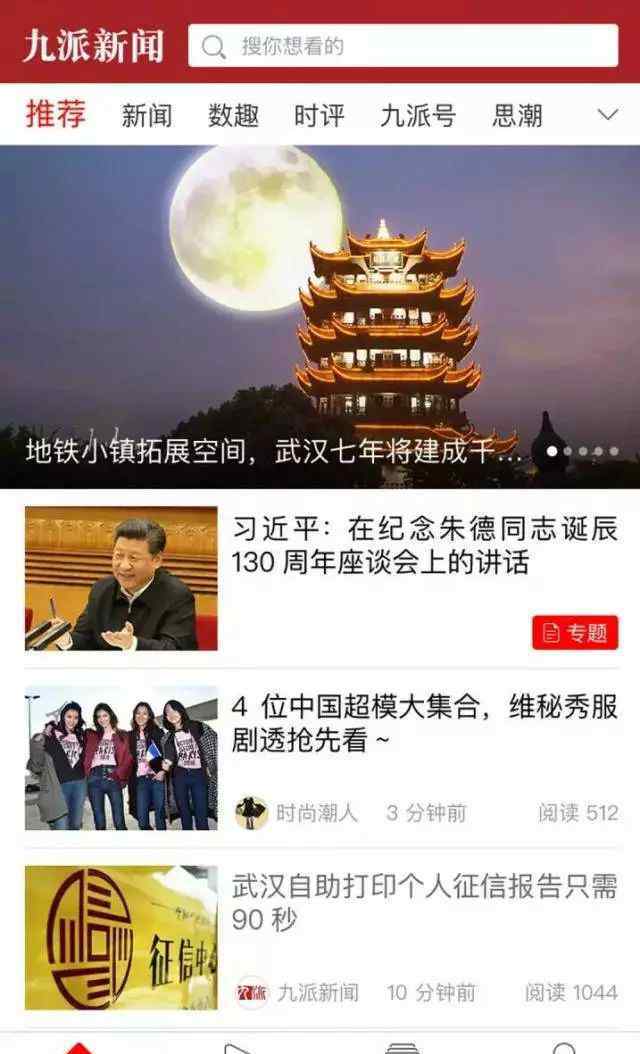Open the 时尚潮人 author profile

tap(296, 813)
